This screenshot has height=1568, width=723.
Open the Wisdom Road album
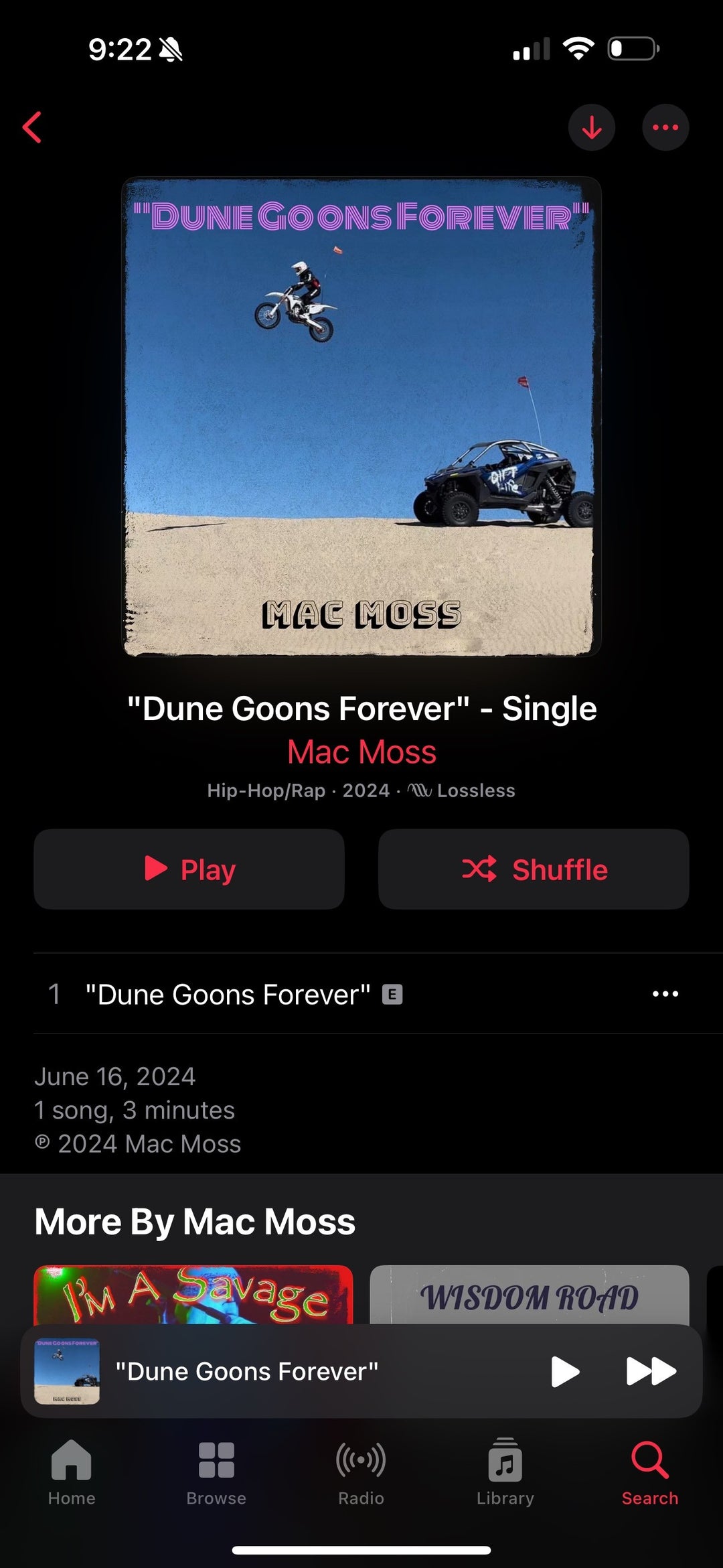(529, 1294)
